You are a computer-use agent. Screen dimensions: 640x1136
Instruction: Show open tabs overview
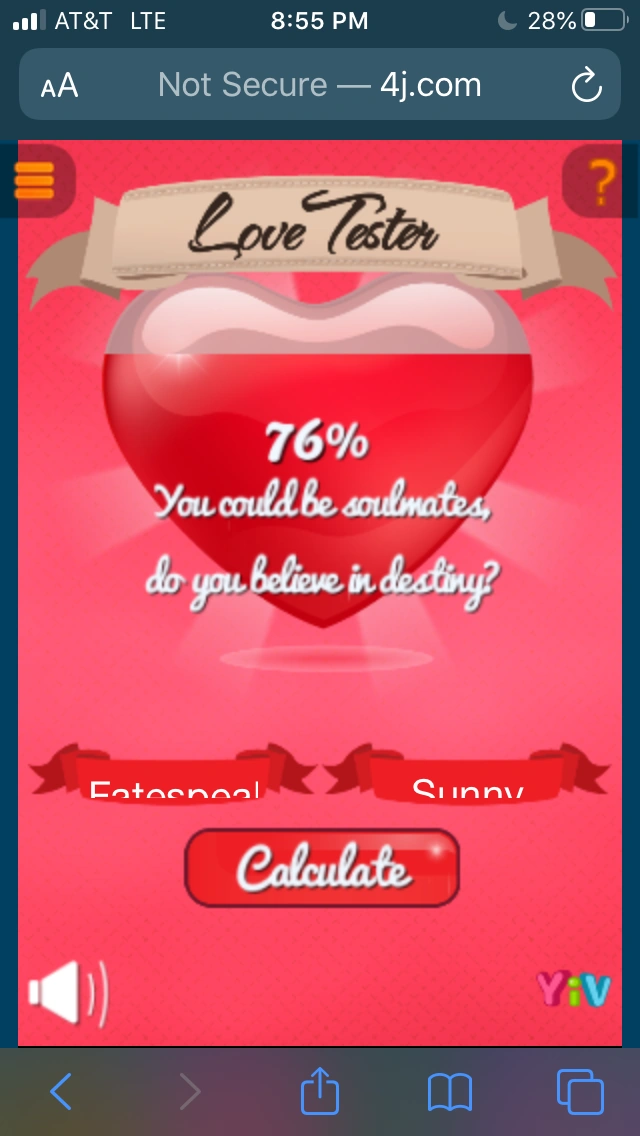coord(579,1091)
